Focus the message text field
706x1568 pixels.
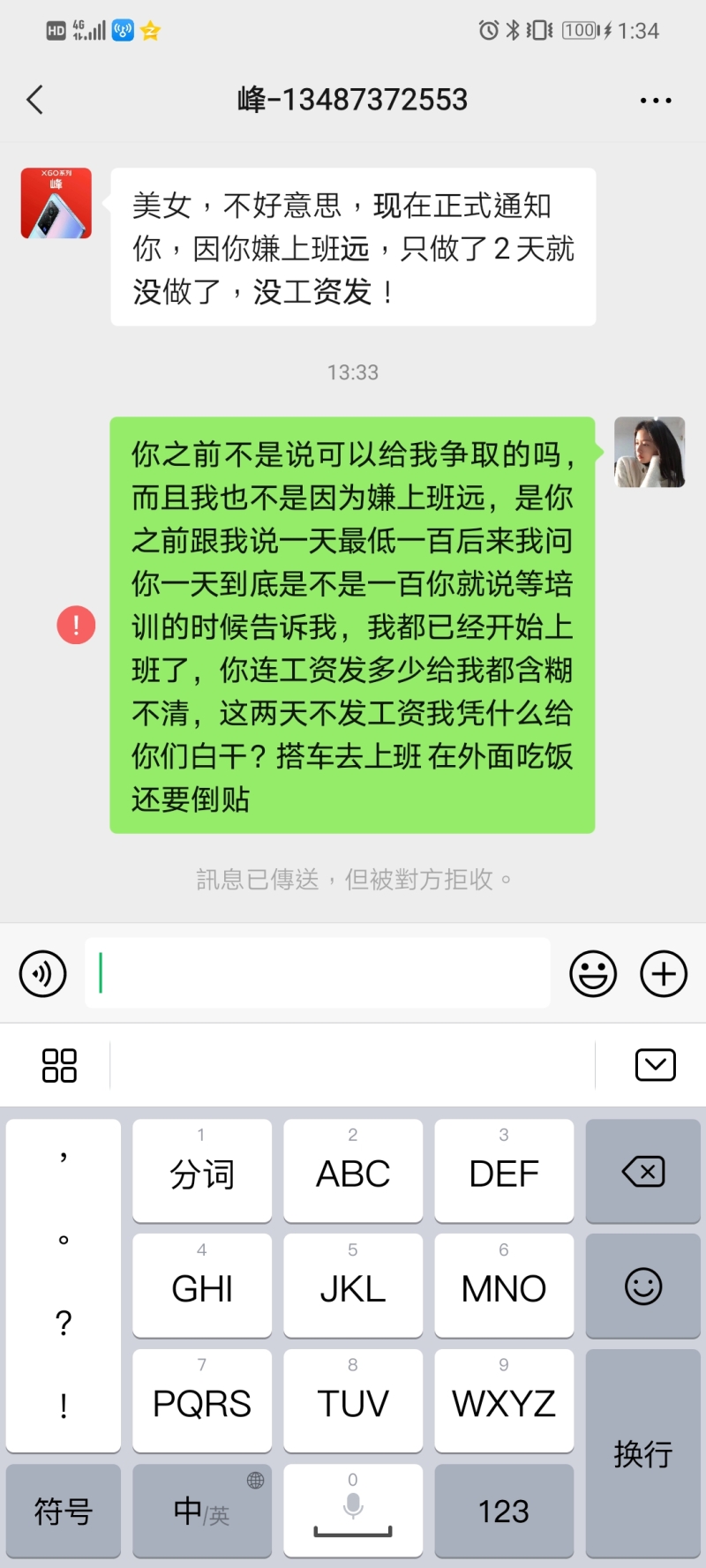[318, 973]
